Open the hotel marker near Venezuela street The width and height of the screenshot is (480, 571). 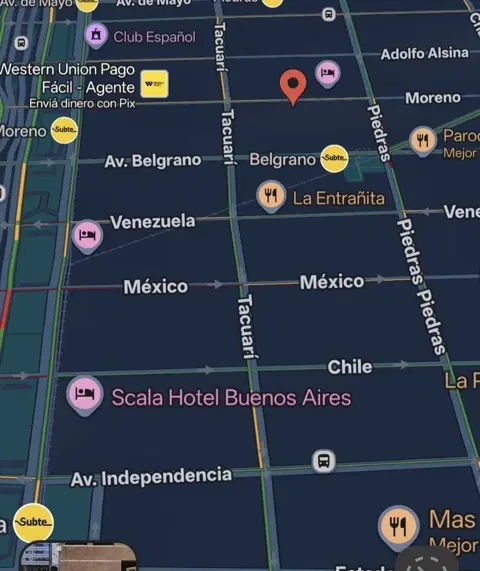[x=87, y=236]
